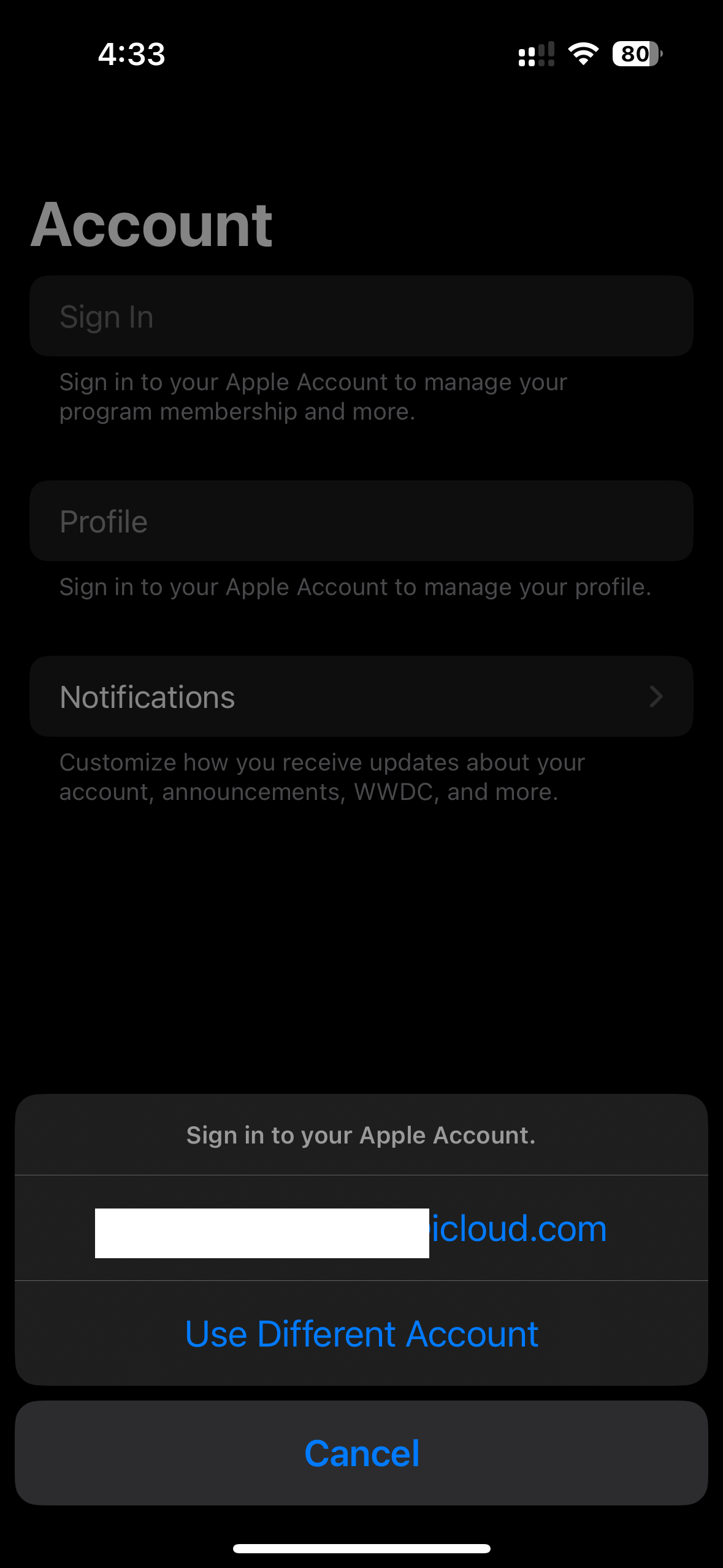Viewport: 723px width, 1568px height.
Task: Tap the Profile settings row
Action: coord(361,521)
